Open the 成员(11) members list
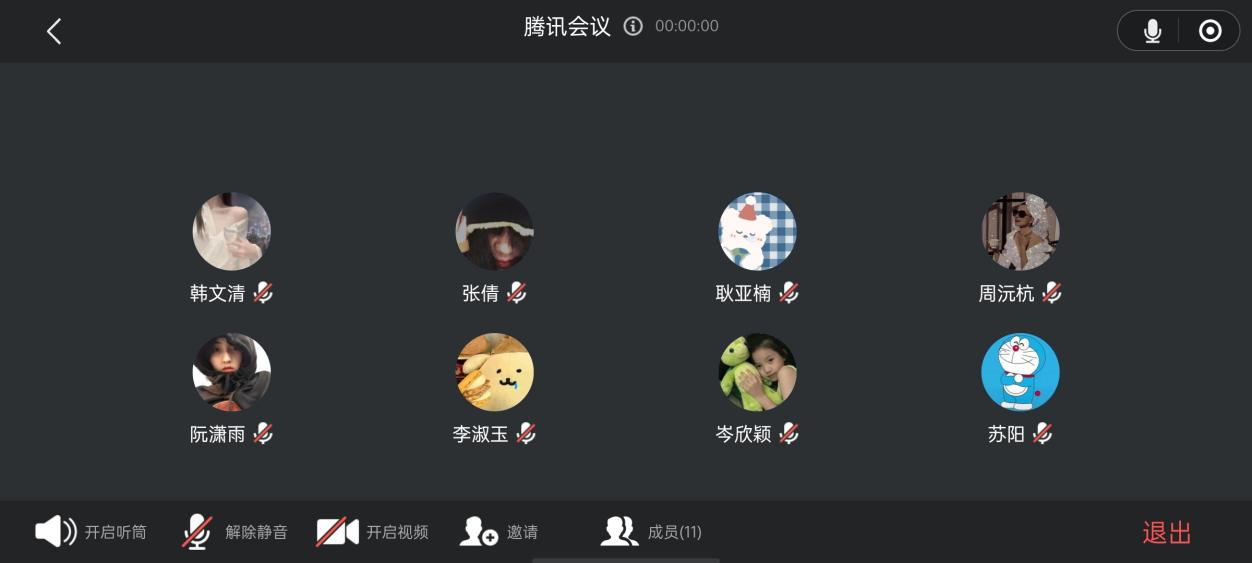Viewport: 1252px width, 563px height. coord(651,532)
